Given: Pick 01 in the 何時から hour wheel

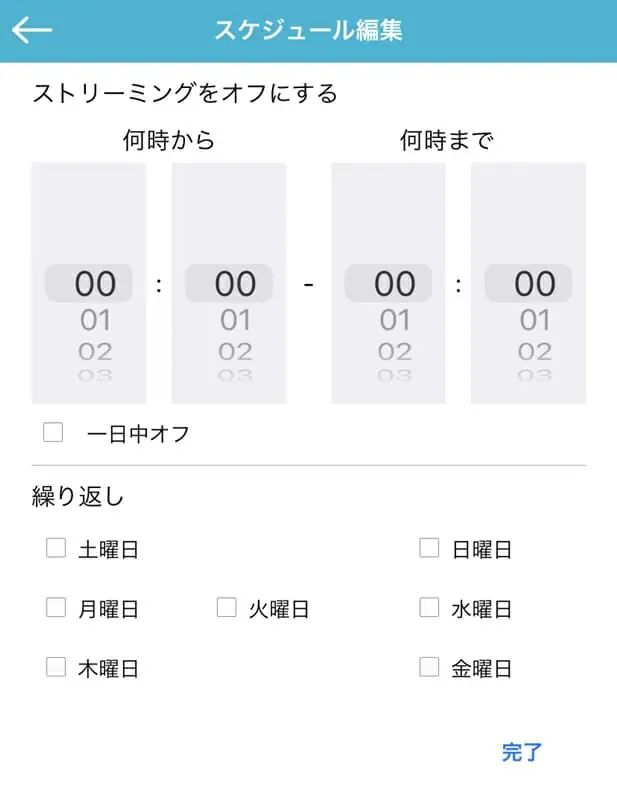Looking at the screenshot, I should click(x=95, y=320).
